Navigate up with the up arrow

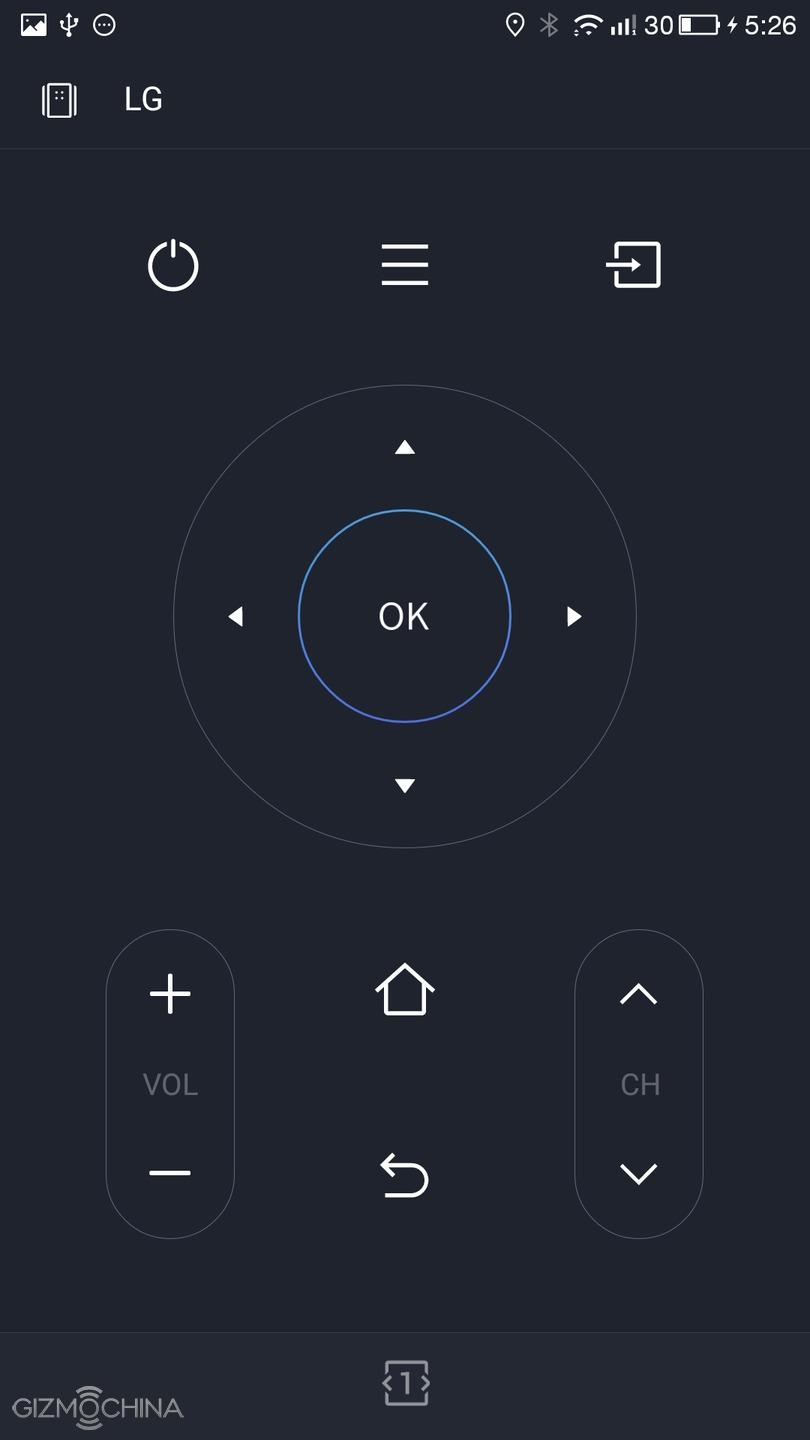coord(405,447)
